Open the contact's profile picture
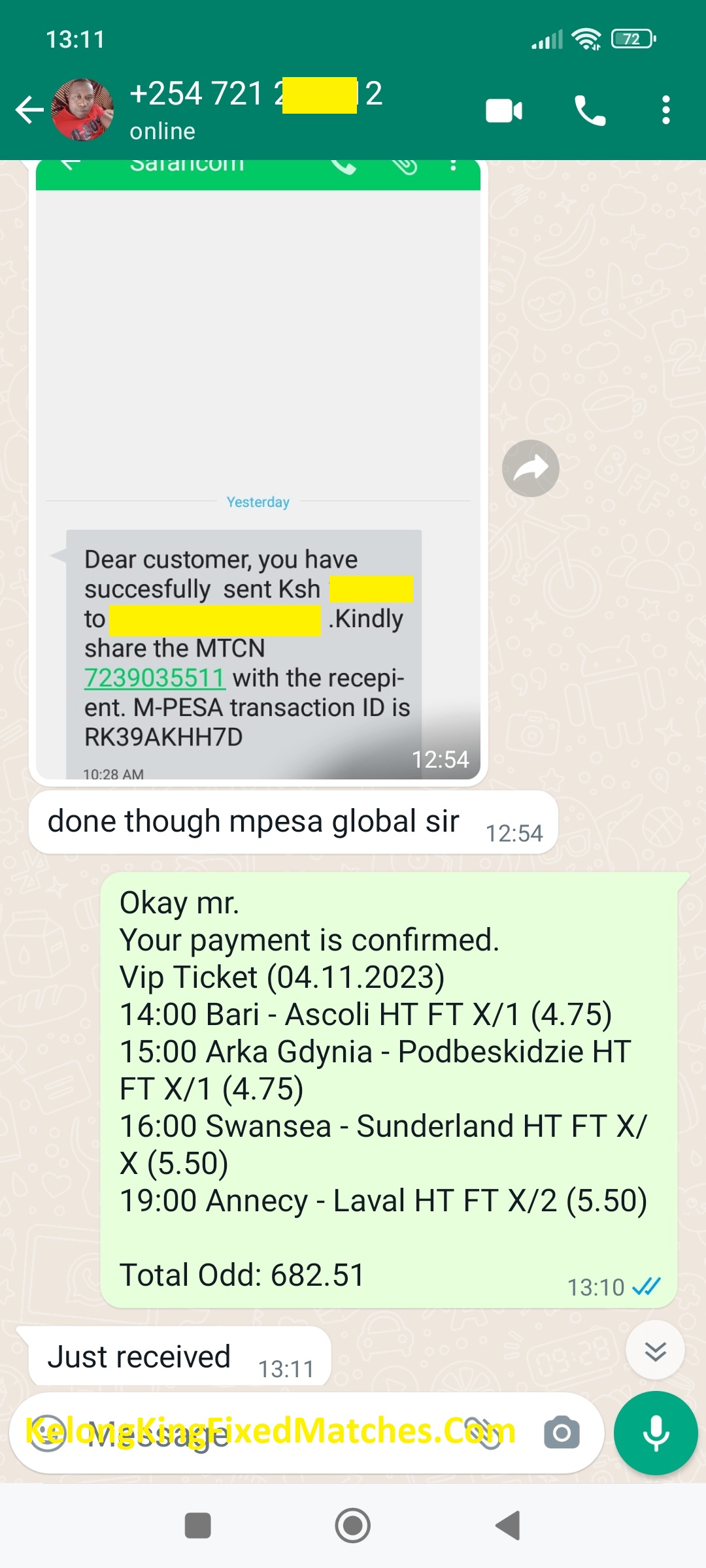Image resolution: width=706 pixels, height=1568 pixels. tap(82, 110)
